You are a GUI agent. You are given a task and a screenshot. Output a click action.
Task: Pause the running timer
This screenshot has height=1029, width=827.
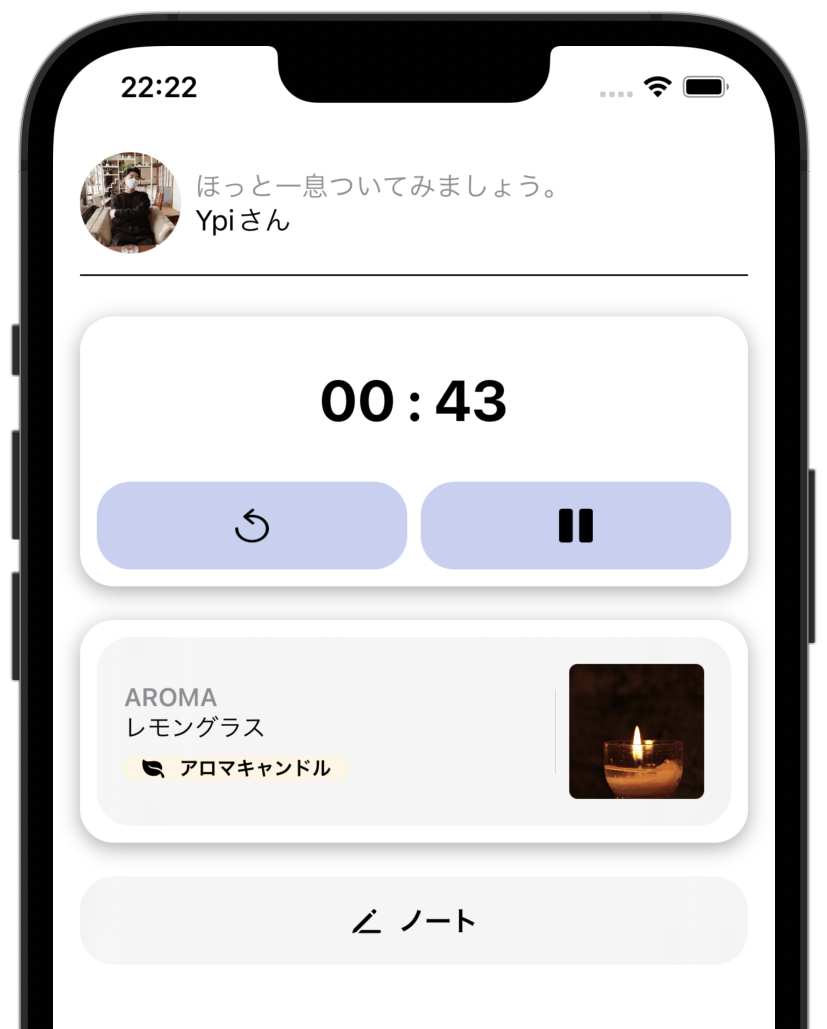[575, 526]
